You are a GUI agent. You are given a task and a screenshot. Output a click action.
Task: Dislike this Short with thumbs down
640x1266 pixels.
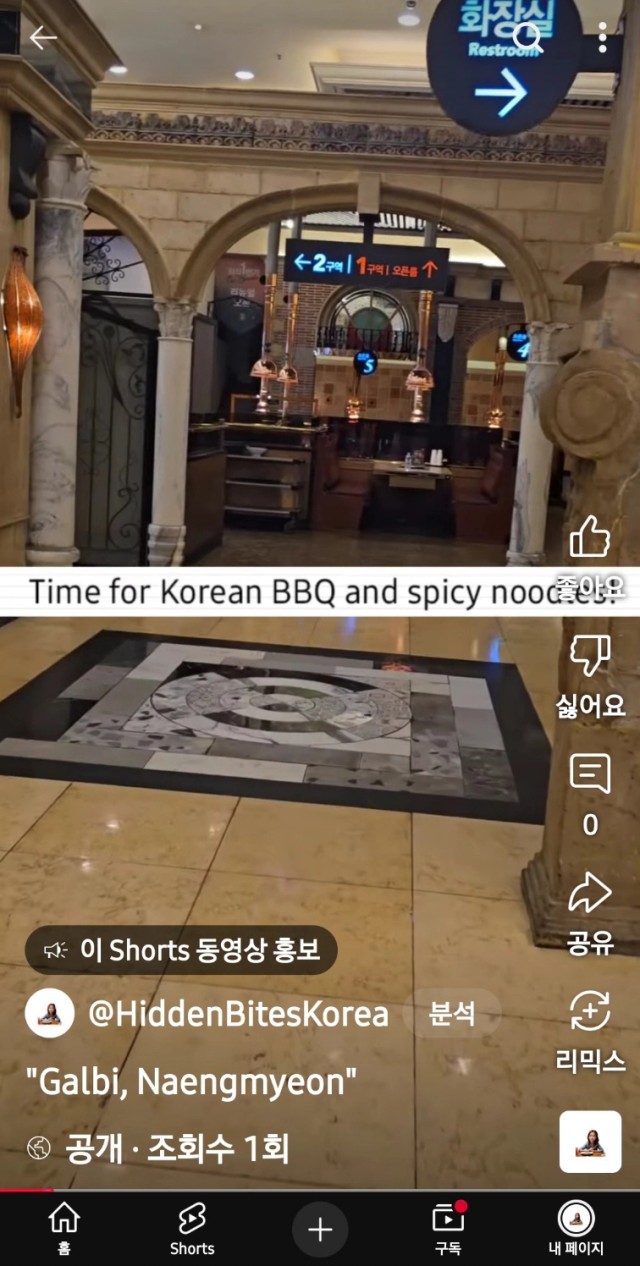[x=590, y=657]
